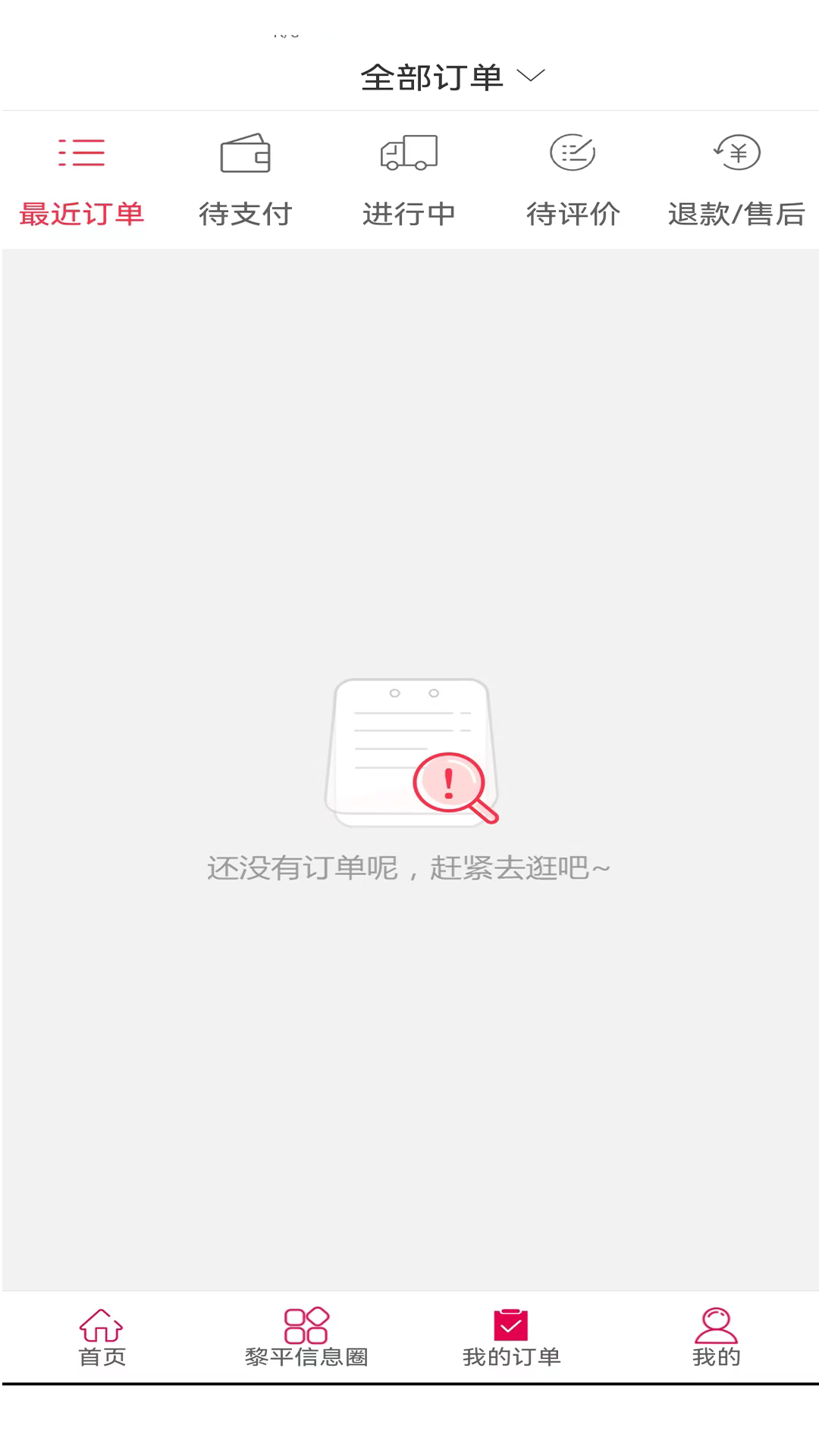Image resolution: width=819 pixels, height=1456 pixels.
Task: Switch to the 我的 profile tab
Action: pos(716,1338)
